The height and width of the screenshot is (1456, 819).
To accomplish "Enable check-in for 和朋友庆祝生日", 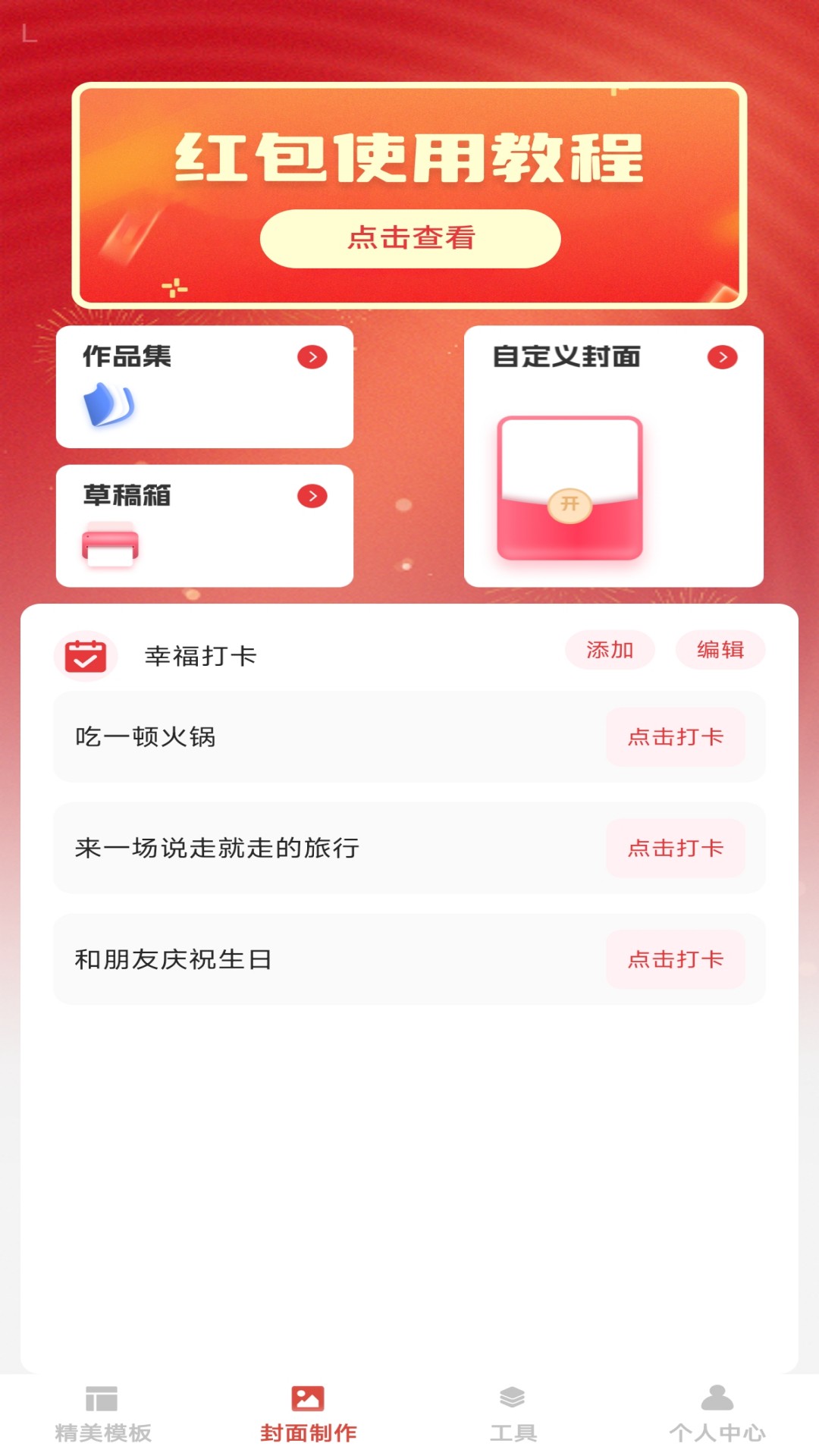I will (676, 959).
